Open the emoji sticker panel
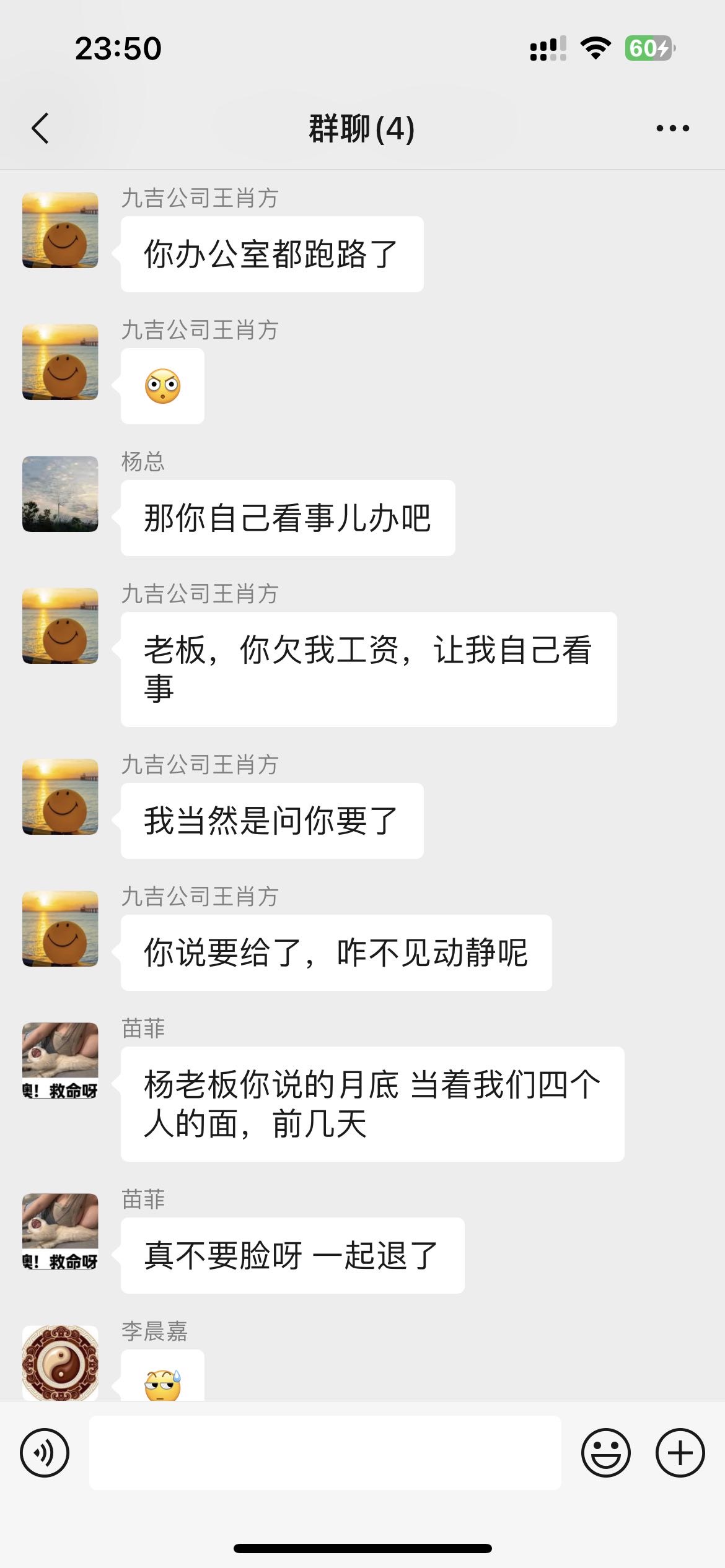The width and height of the screenshot is (725, 1568). (x=605, y=1452)
